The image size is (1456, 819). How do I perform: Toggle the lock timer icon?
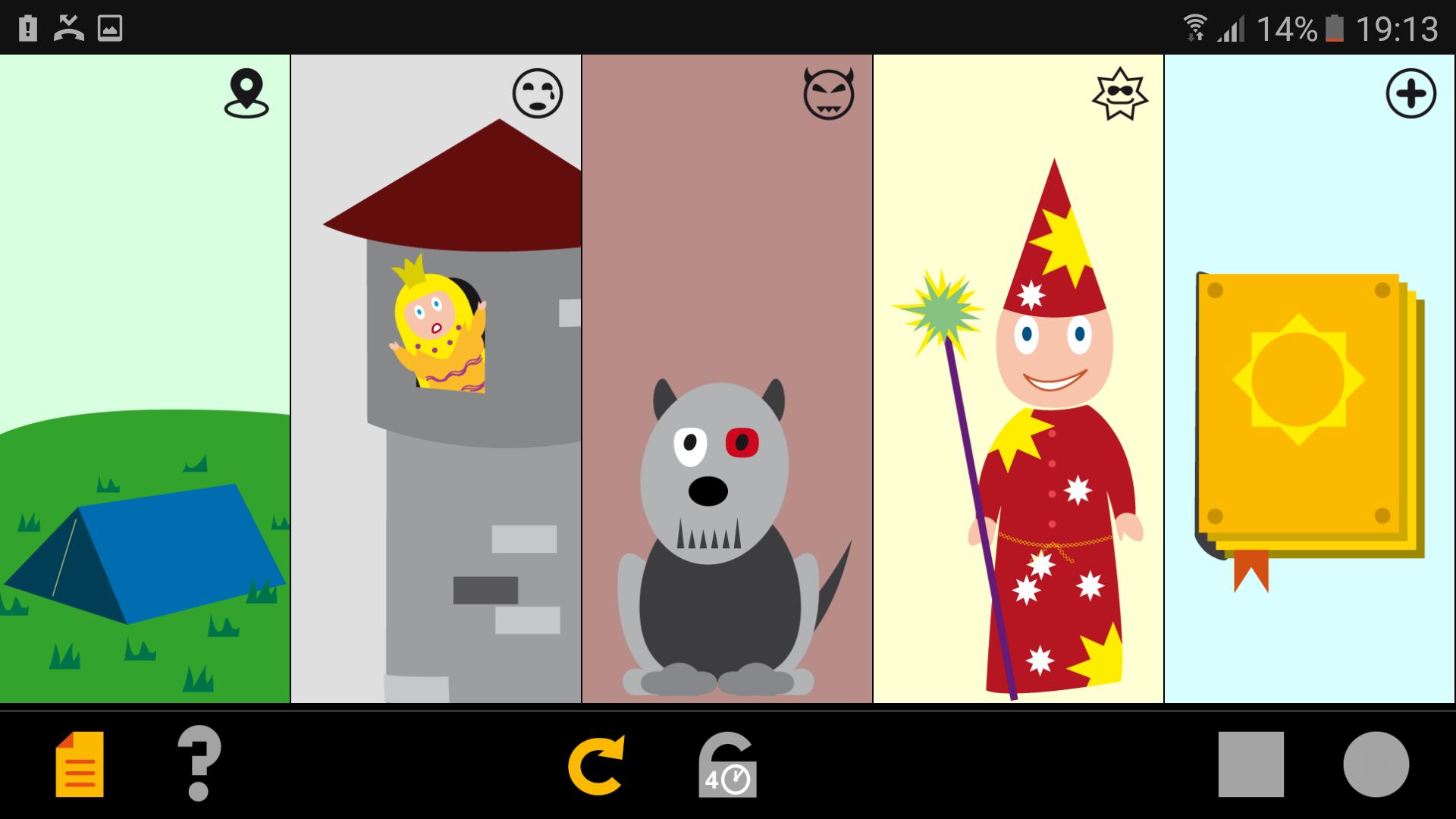(727, 766)
